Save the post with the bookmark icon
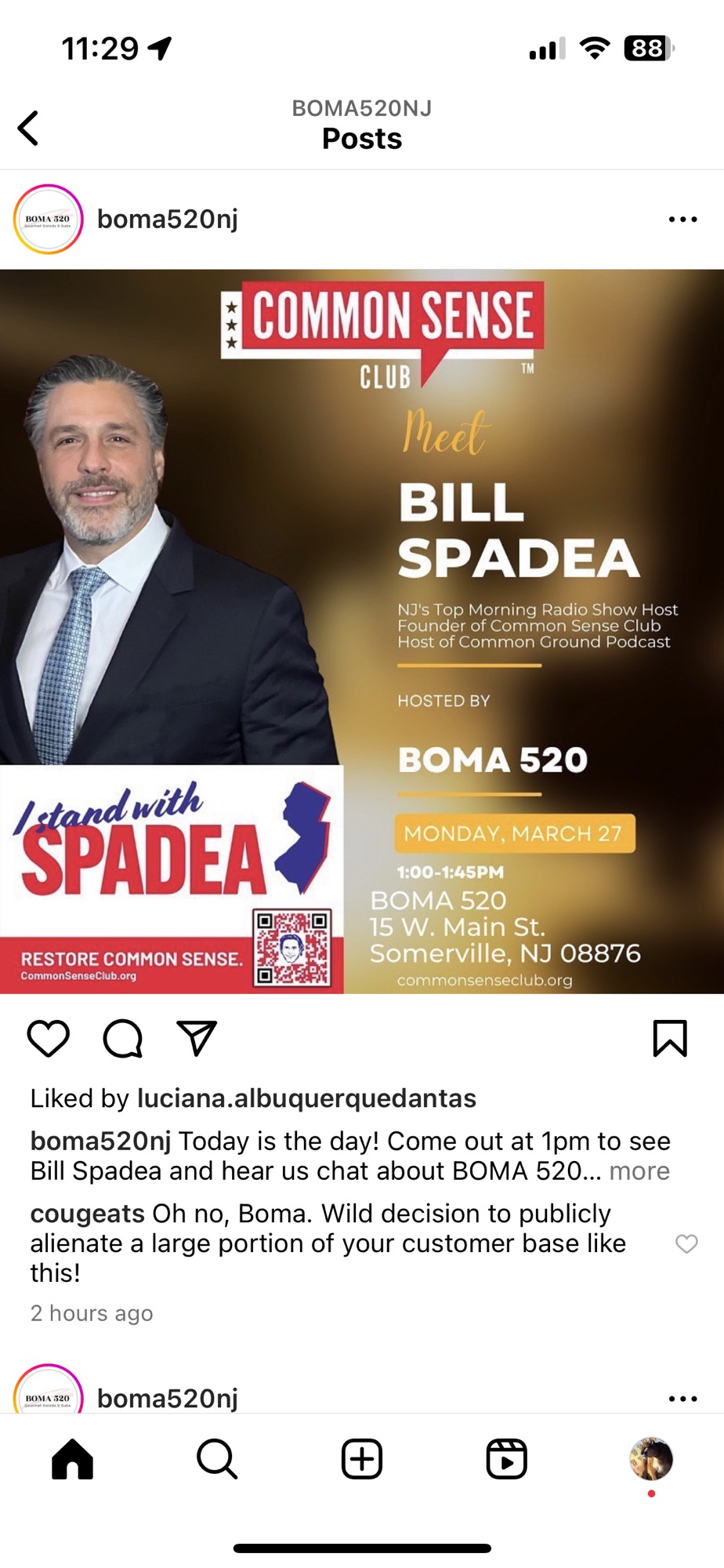The height and width of the screenshot is (1568, 724). [x=670, y=1039]
